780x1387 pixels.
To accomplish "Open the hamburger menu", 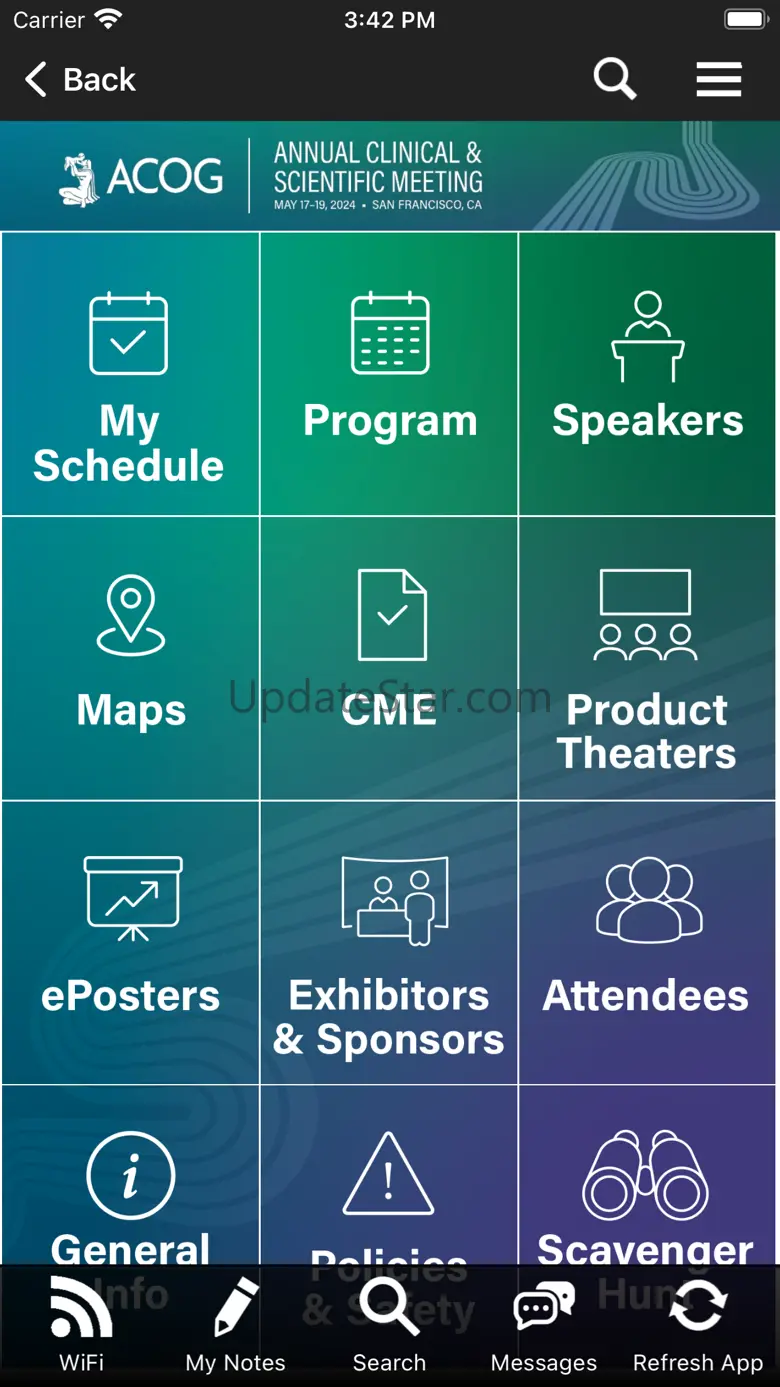I will [x=718, y=79].
